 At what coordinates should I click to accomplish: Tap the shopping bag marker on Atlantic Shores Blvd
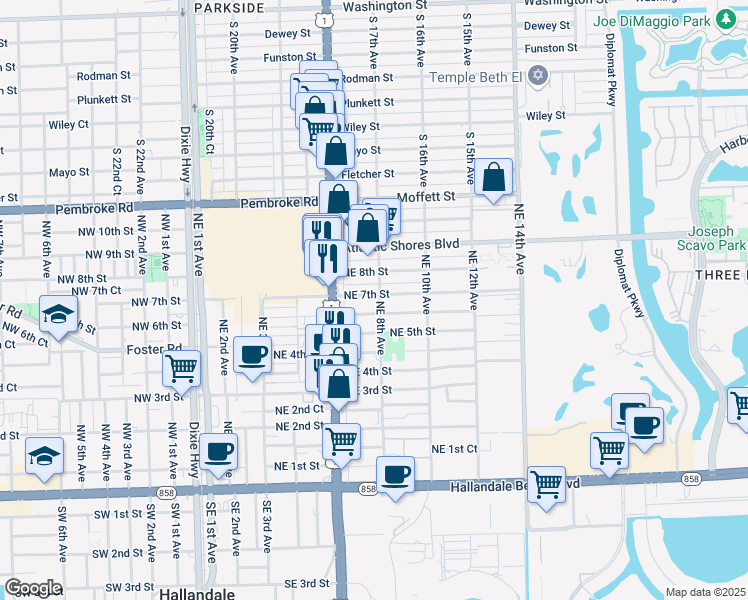pos(367,230)
